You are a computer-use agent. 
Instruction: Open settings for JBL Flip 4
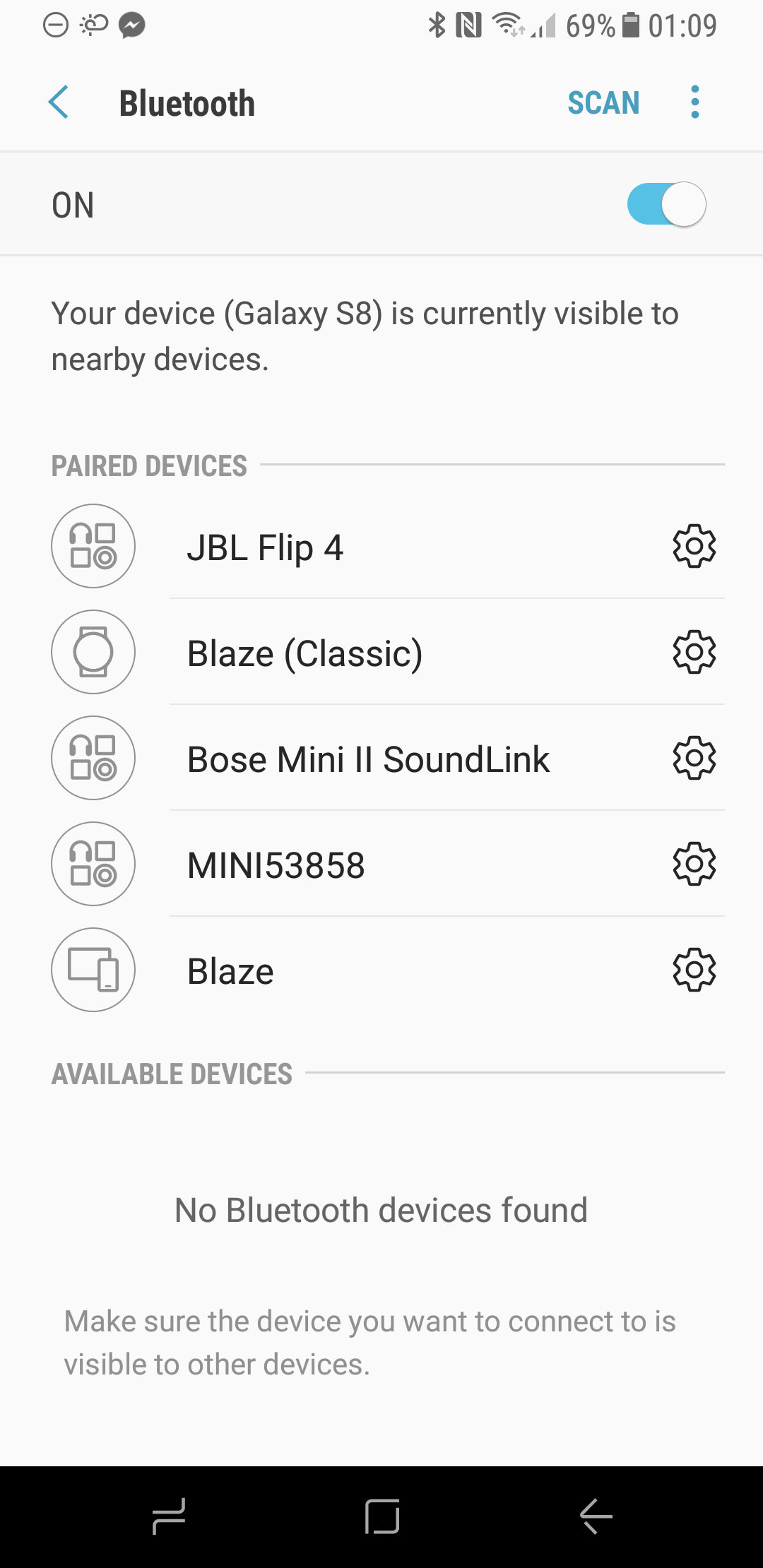694,546
